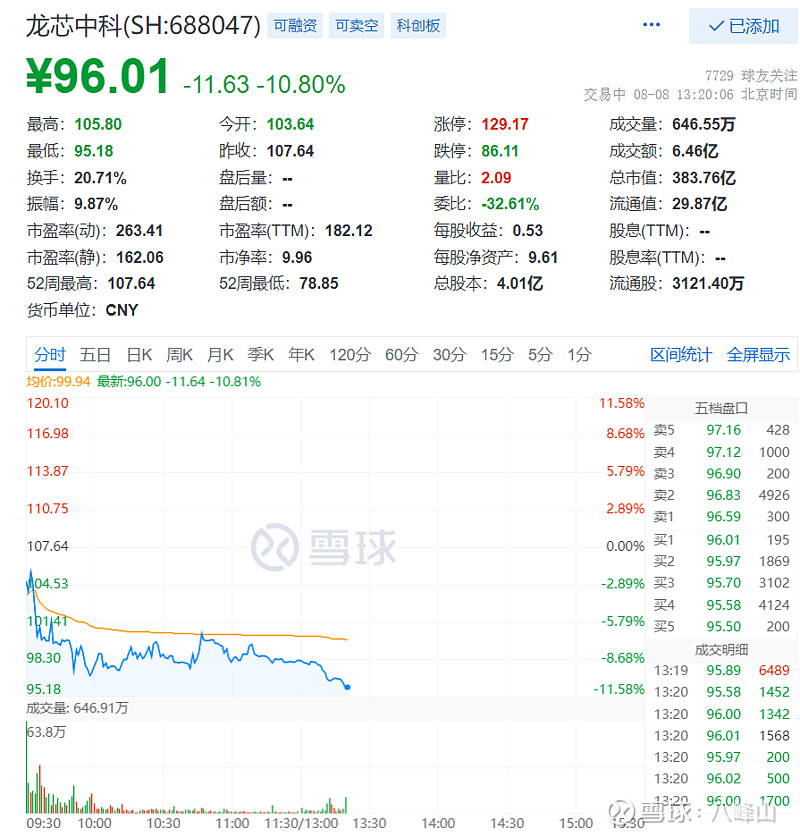Image resolution: width=800 pixels, height=837 pixels.
Task: Switch to the 五日 chart tab
Action: tap(95, 354)
